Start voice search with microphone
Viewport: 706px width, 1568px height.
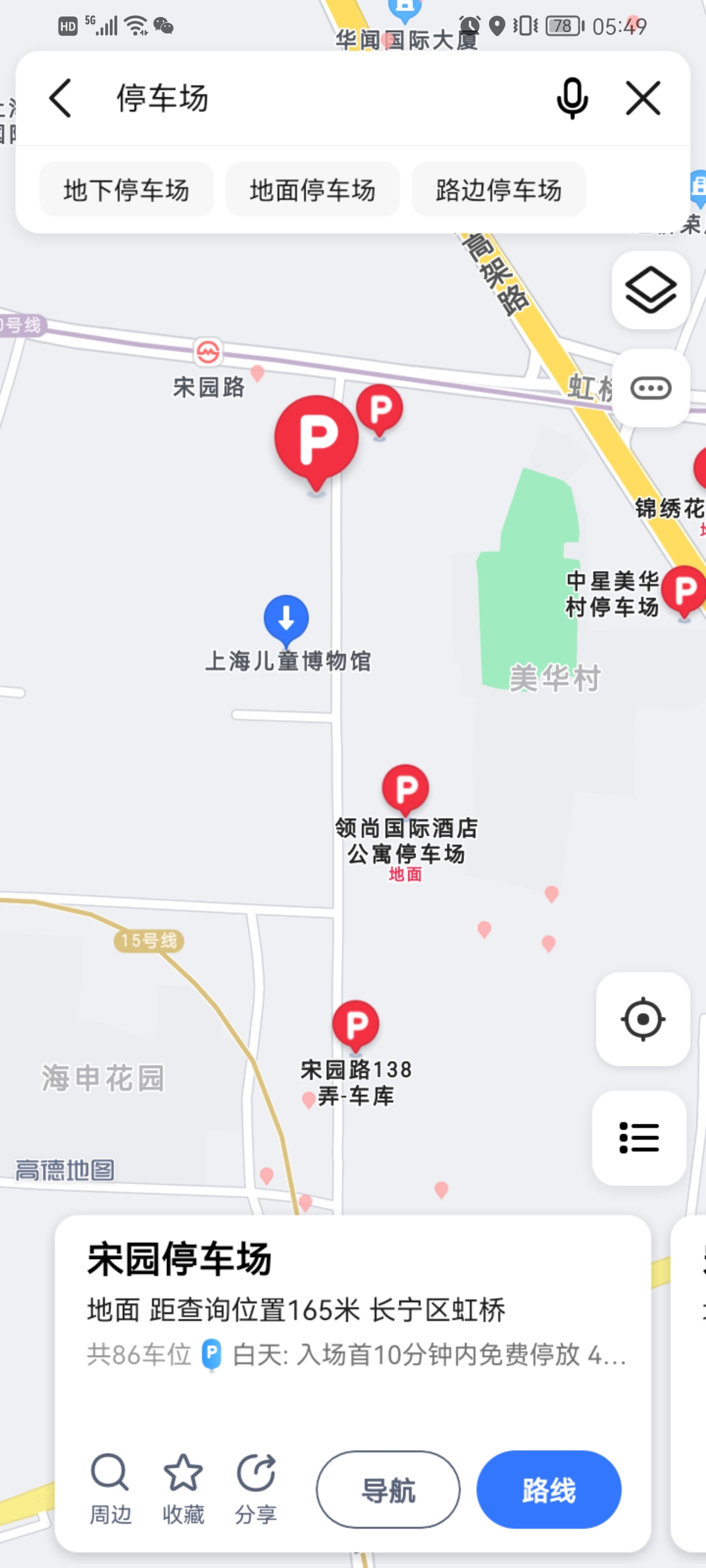tap(572, 99)
